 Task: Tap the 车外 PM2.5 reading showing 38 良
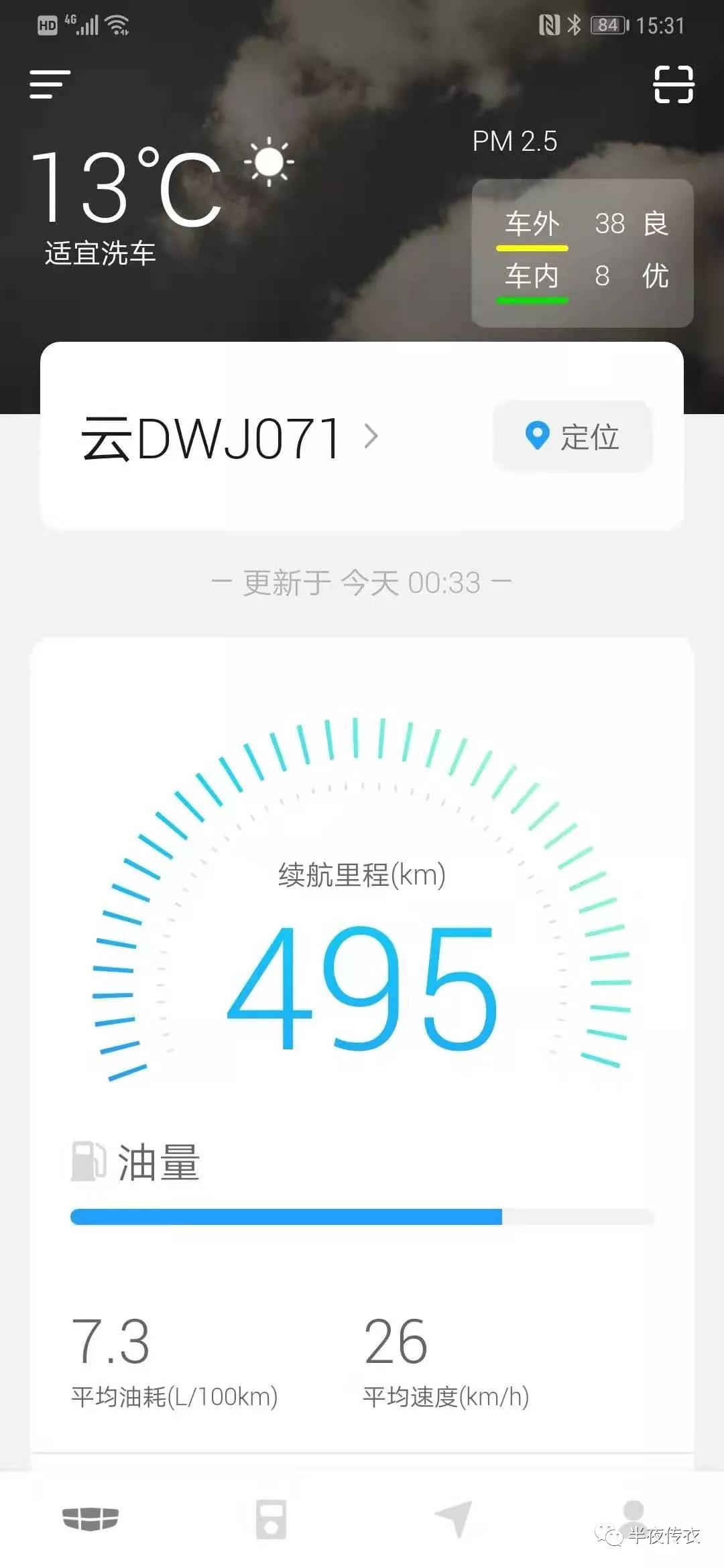tap(583, 224)
